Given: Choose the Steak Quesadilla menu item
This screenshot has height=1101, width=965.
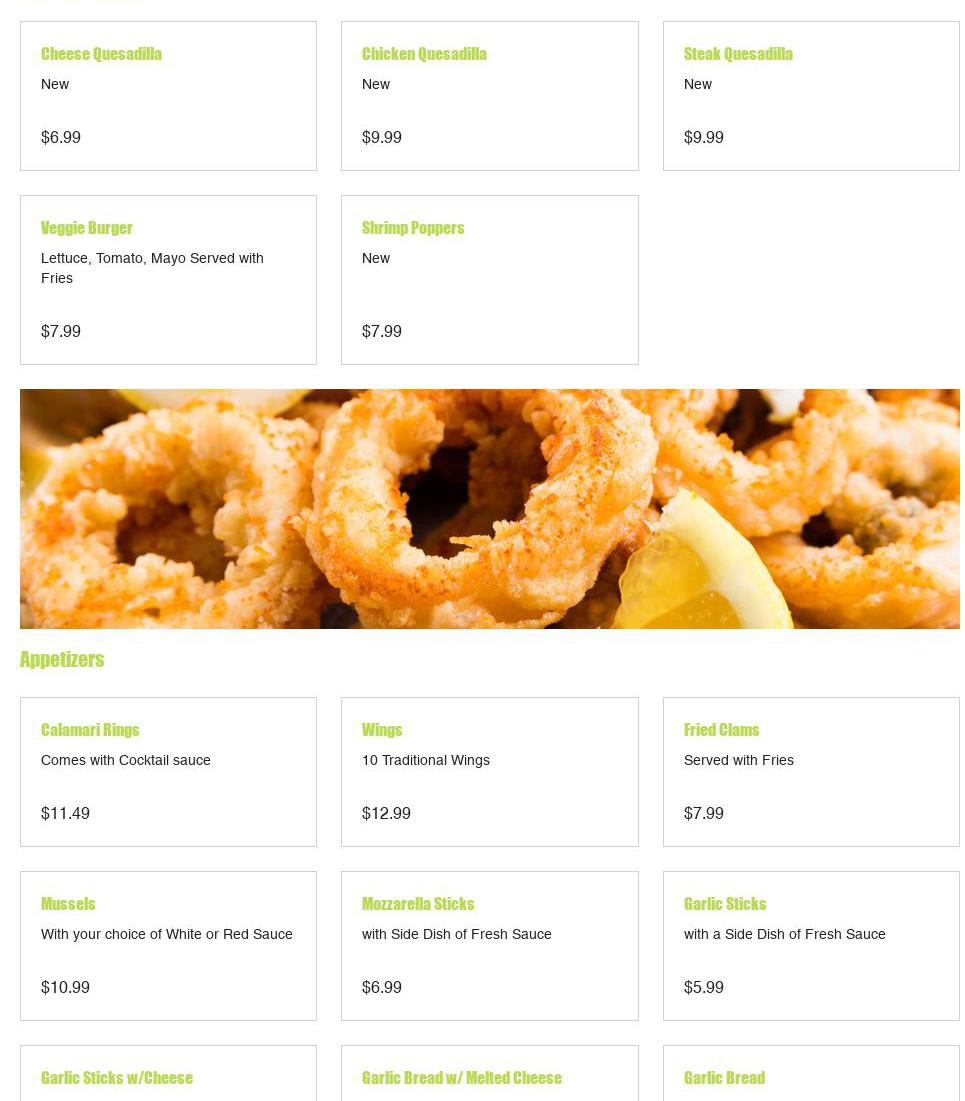Looking at the screenshot, I should coord(810,96).
